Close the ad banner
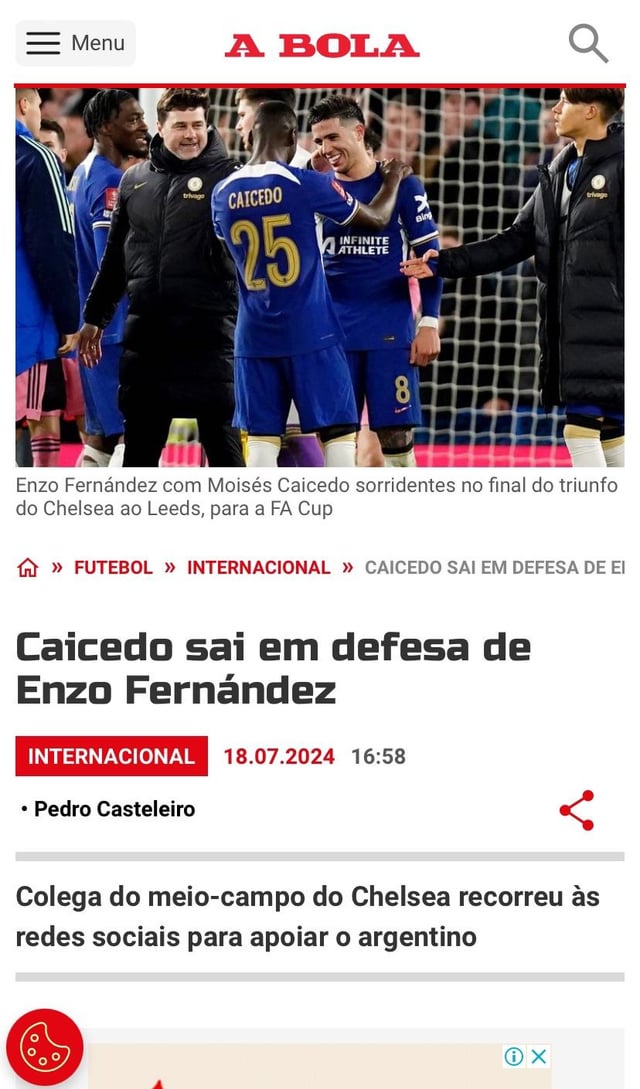The height and width of the screenshot is (1089, 640). pos(539,1056)
